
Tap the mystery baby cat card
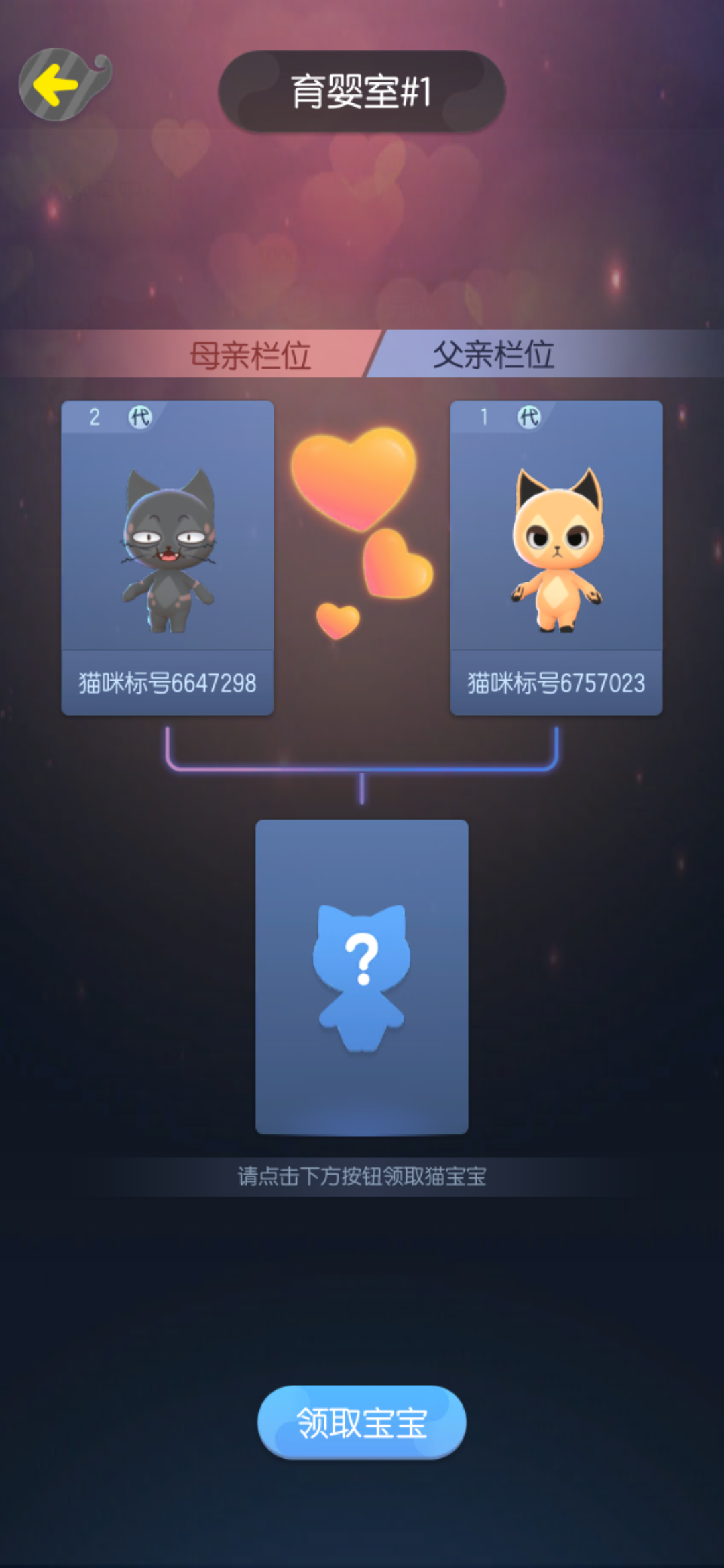pos(361,976)
